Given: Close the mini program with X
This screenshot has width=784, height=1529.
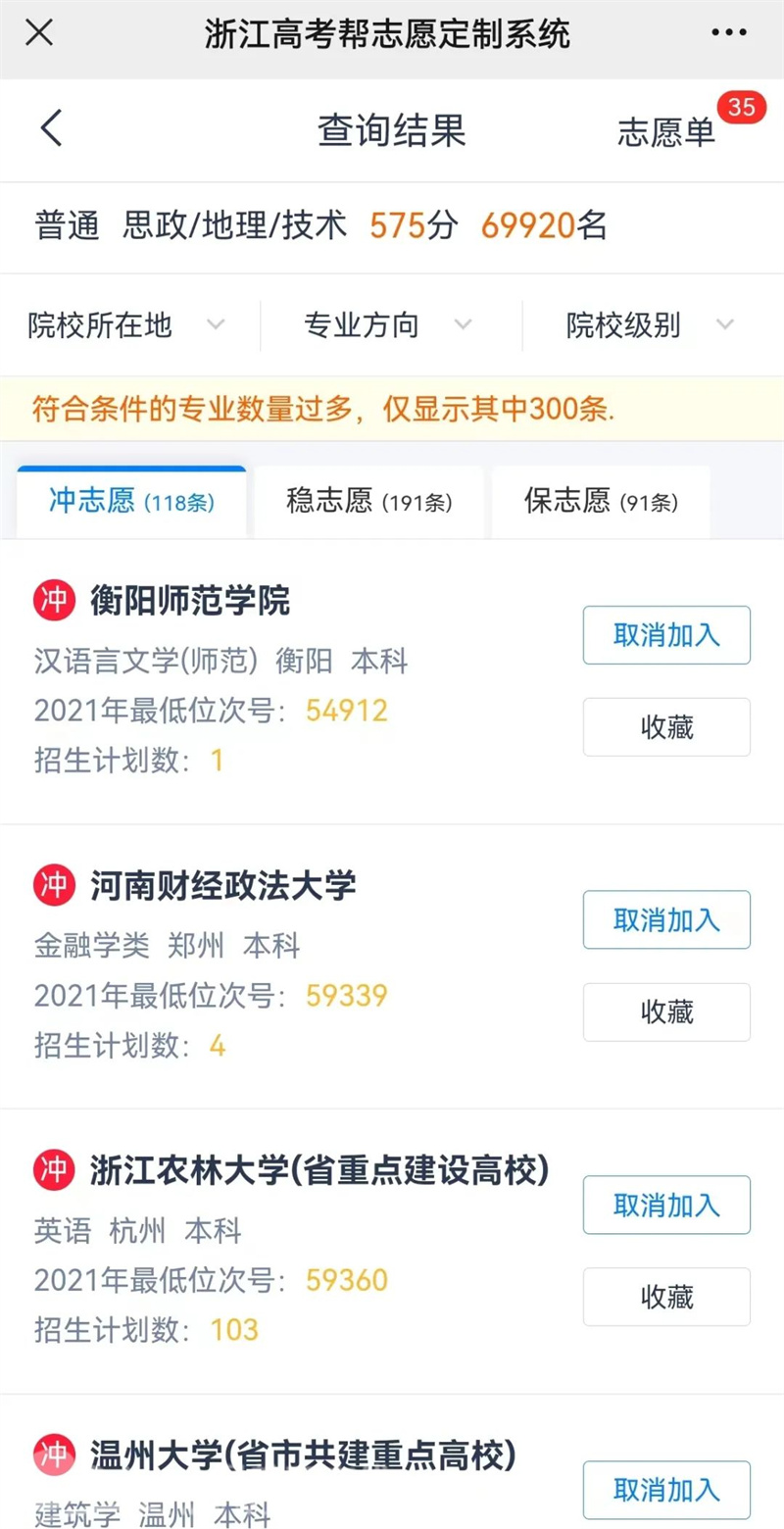Looking at the screenshot, I should pyautogui.click(x=39, y=33).
